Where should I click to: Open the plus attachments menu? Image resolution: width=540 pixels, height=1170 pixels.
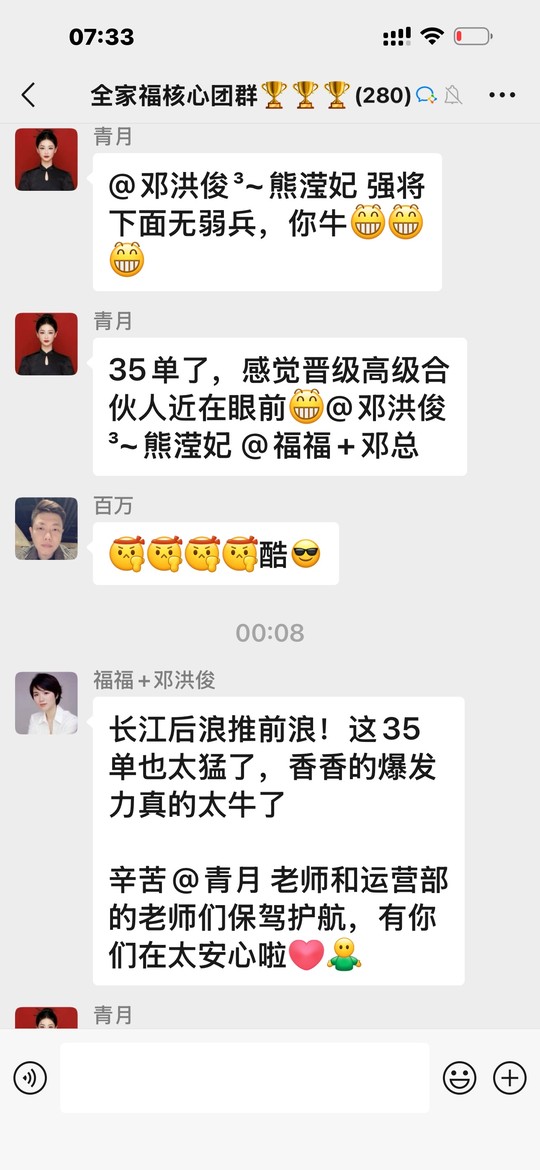coord(510,1077)
